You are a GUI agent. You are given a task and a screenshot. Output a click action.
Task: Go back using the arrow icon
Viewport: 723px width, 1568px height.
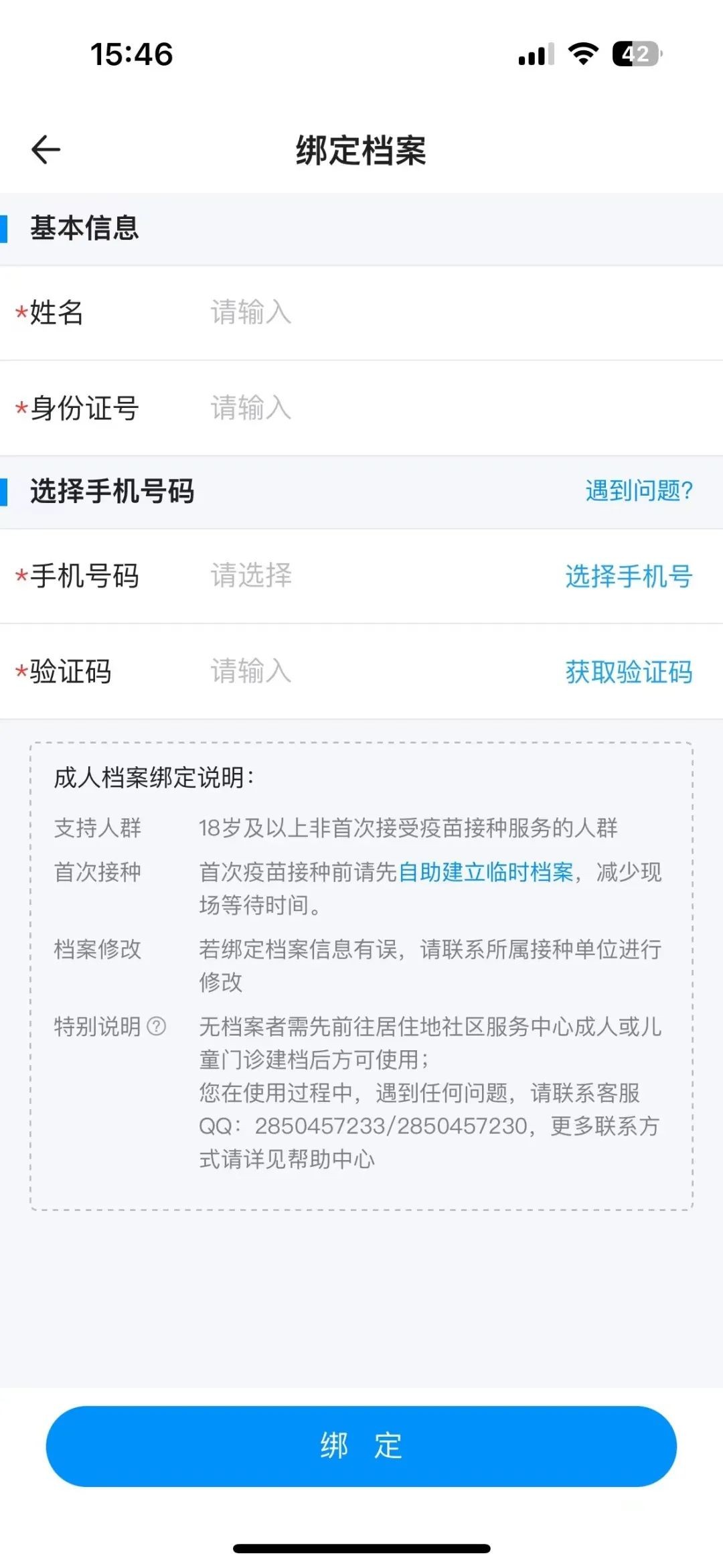point(46,149)
